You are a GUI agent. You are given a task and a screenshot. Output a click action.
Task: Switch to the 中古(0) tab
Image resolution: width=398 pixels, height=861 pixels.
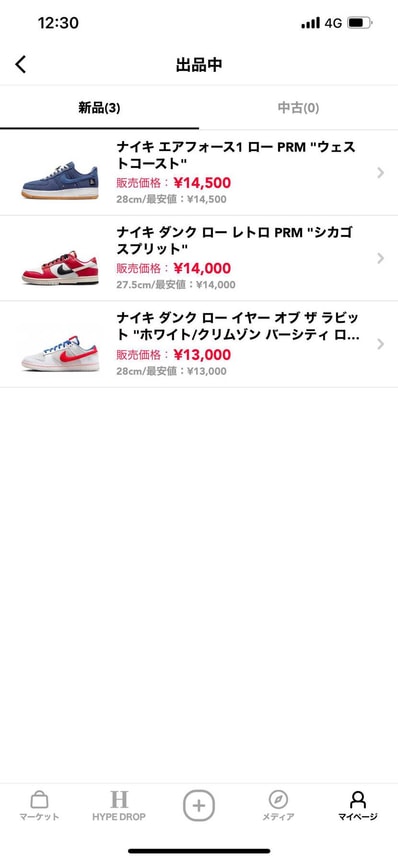pyautogui.click(x=298, y=108)
